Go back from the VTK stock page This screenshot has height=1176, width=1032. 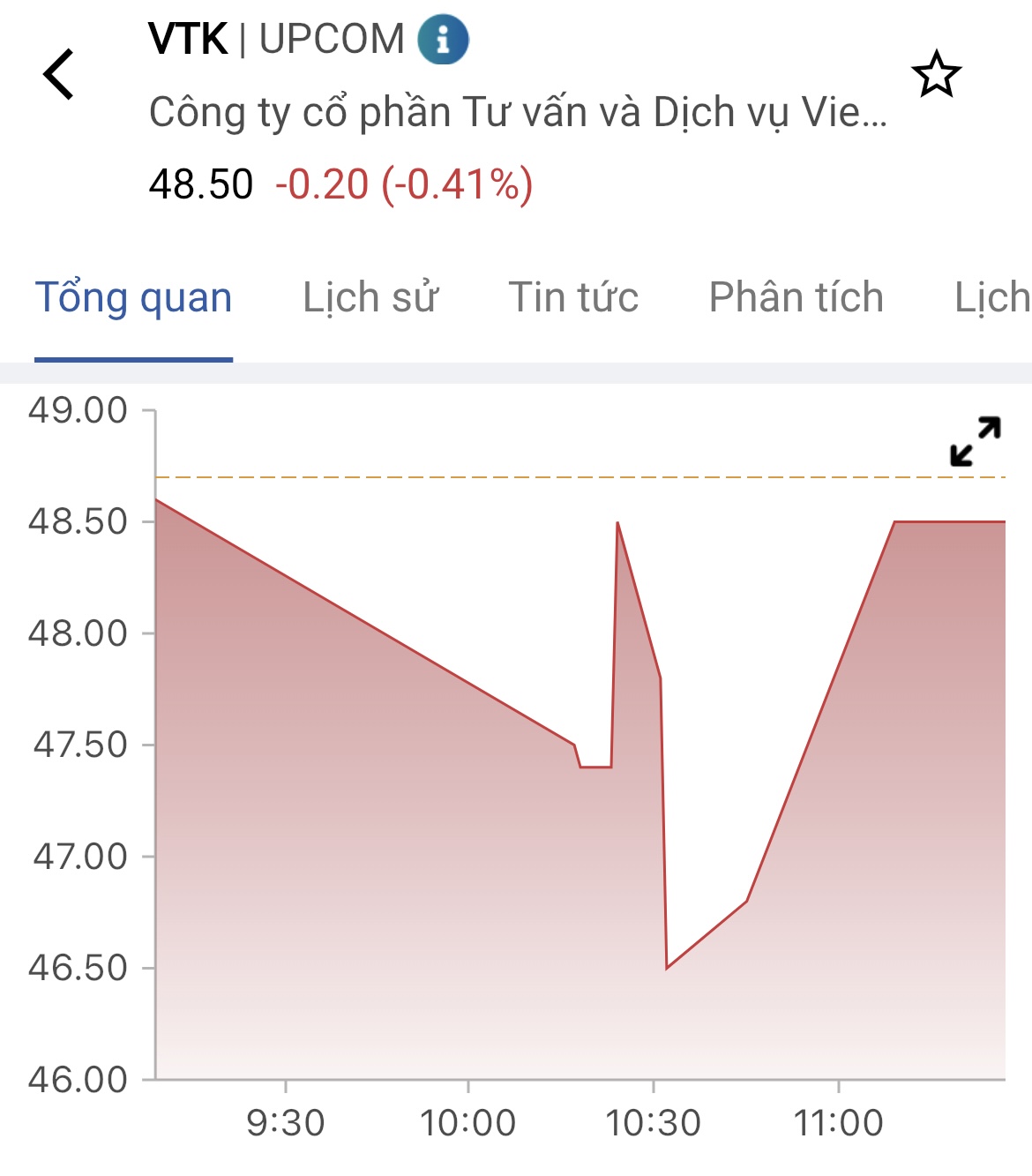[58, 75]
